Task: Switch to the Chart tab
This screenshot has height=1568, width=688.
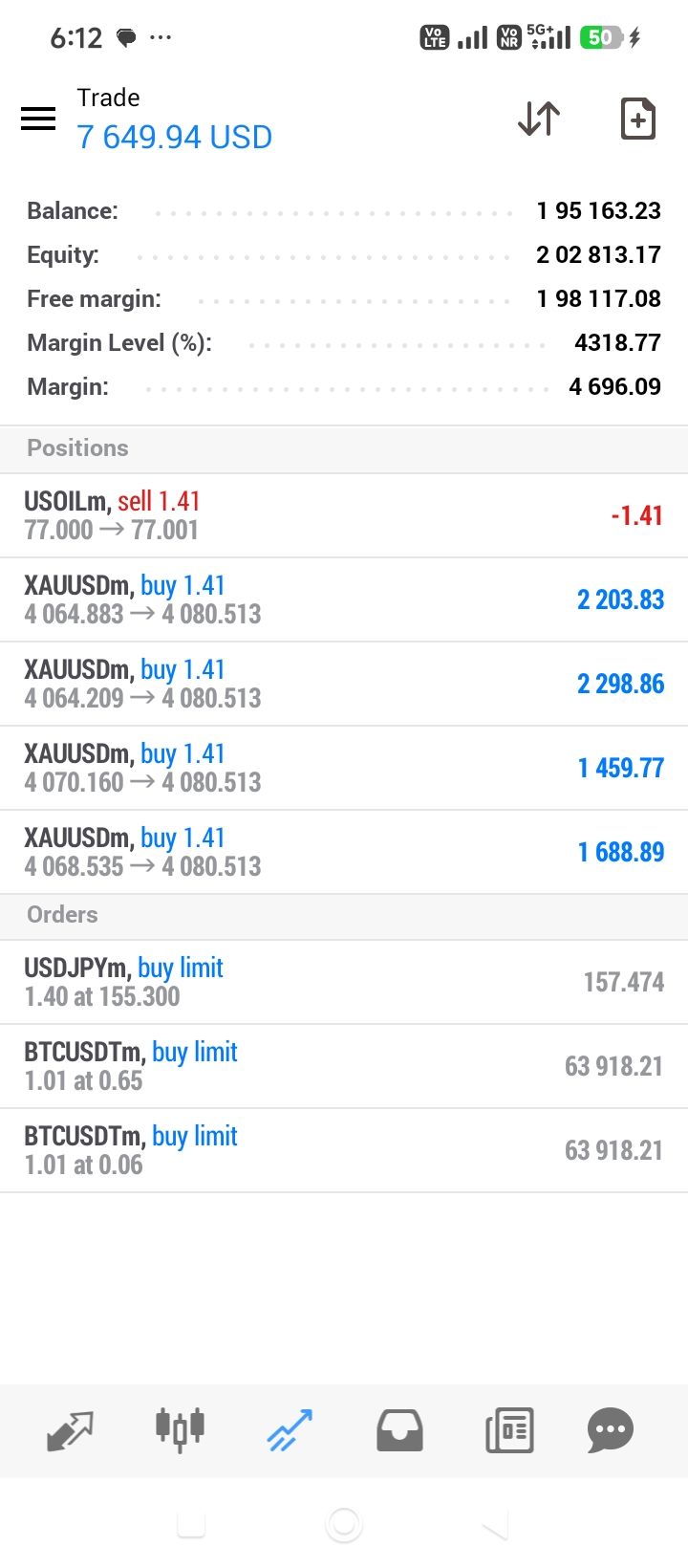Action: [x=180, y=1430]
